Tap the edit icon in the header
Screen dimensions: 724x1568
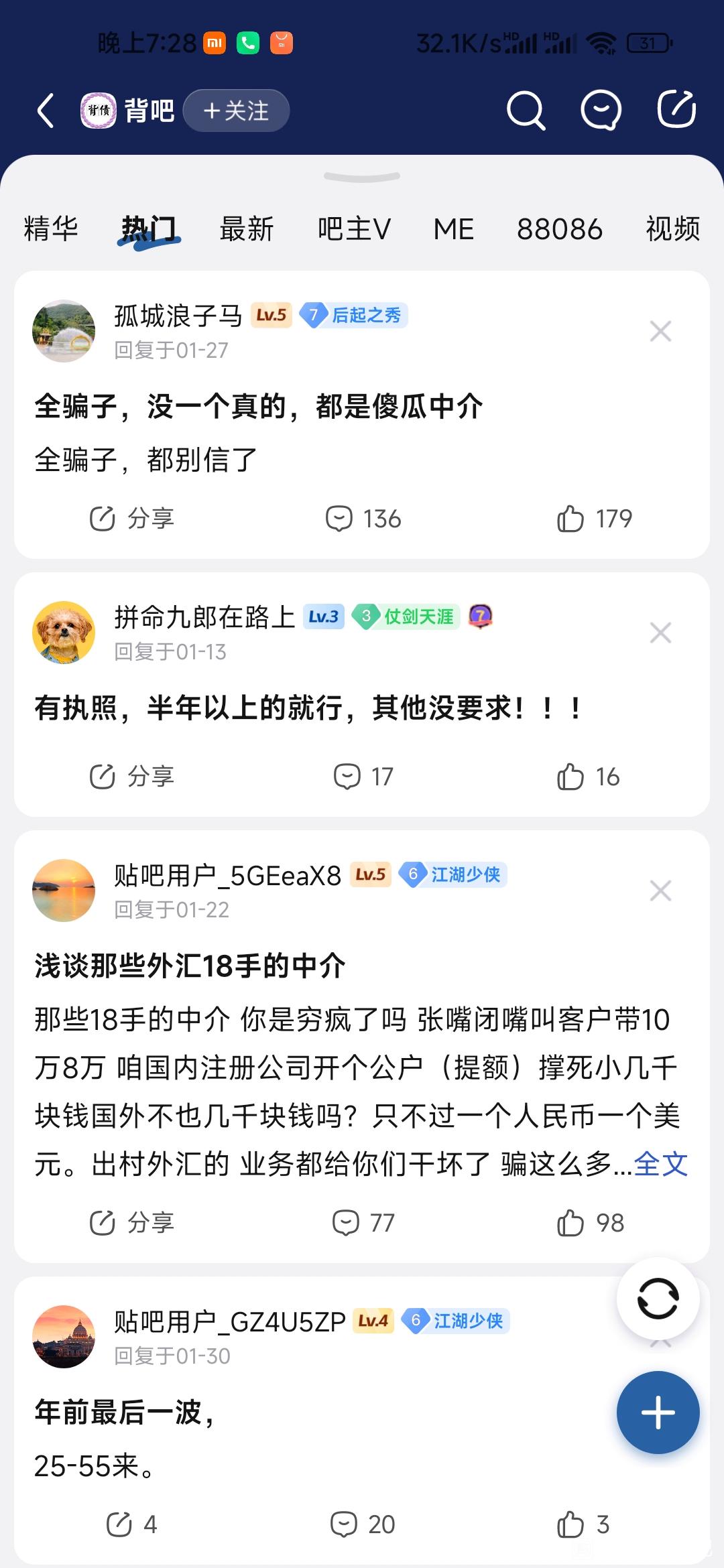(x=676, y=109)
